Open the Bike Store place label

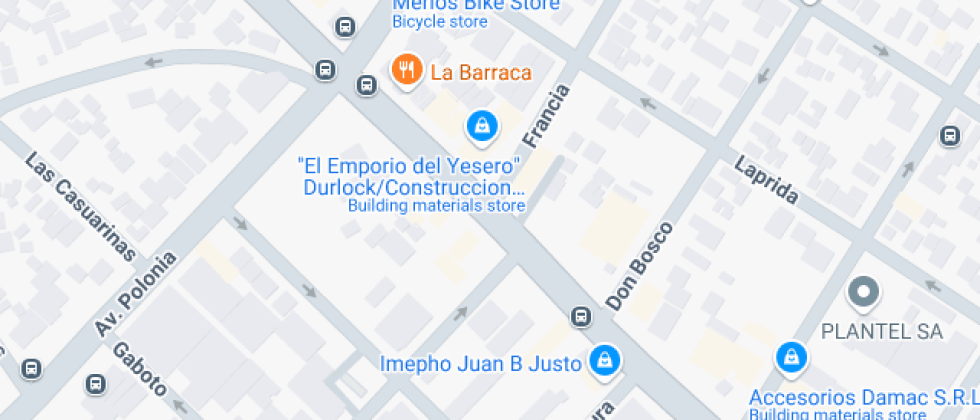[x=475, y=6]
